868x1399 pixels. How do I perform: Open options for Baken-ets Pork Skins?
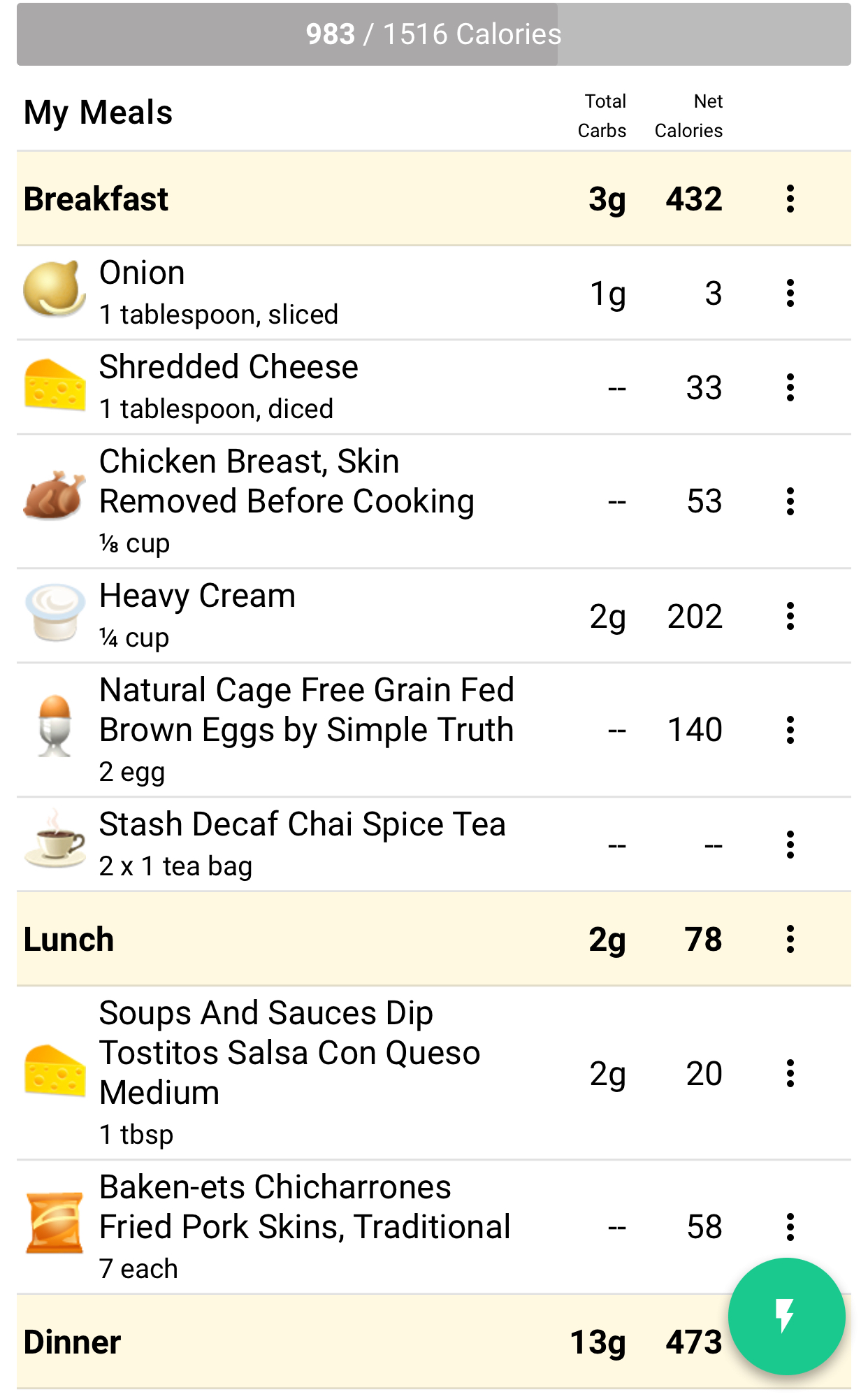pyautogui.click(x=790, y=1227)
